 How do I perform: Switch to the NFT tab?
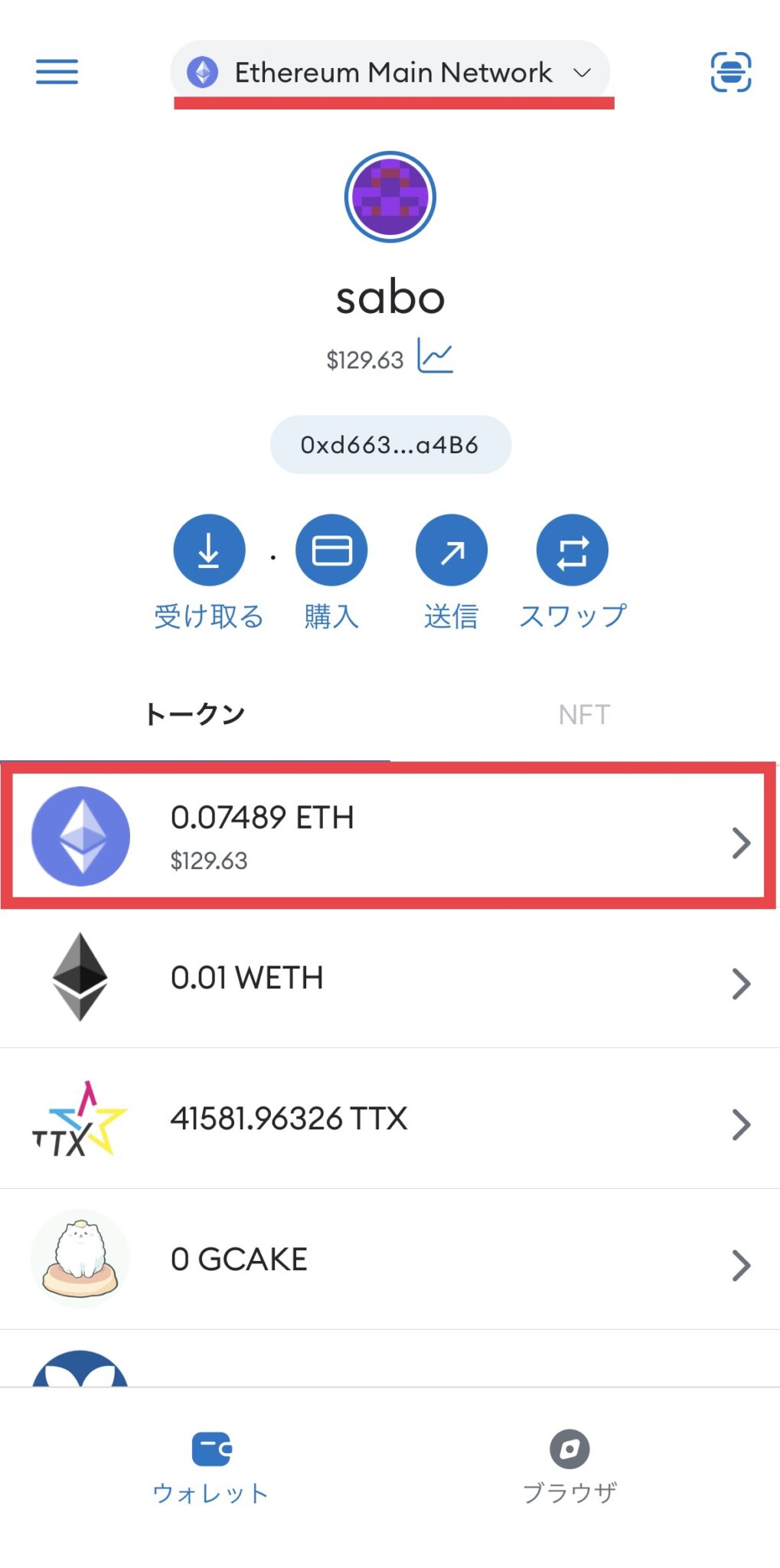(x=584, y=713)
